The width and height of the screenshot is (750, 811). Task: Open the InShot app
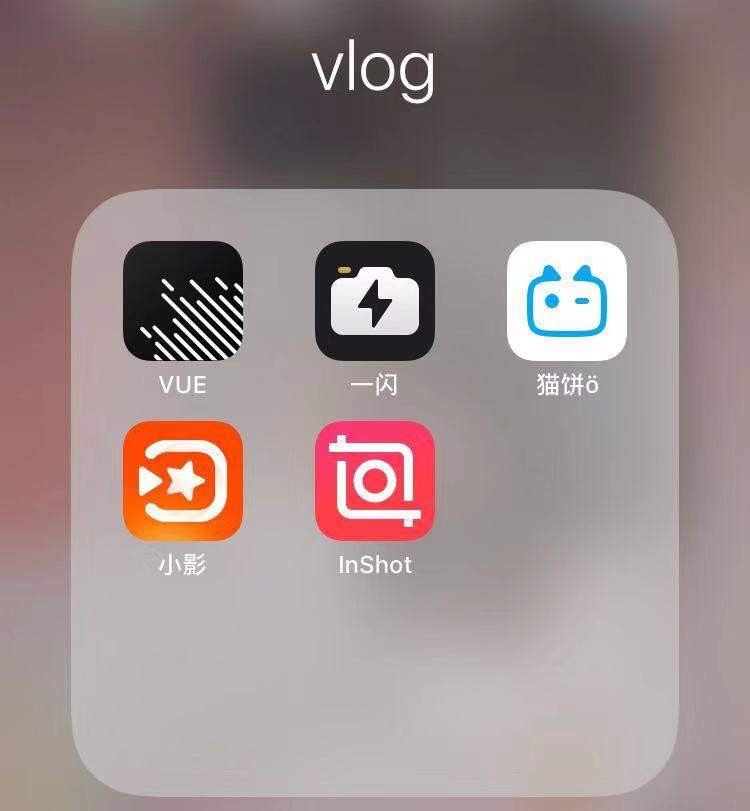374,481
